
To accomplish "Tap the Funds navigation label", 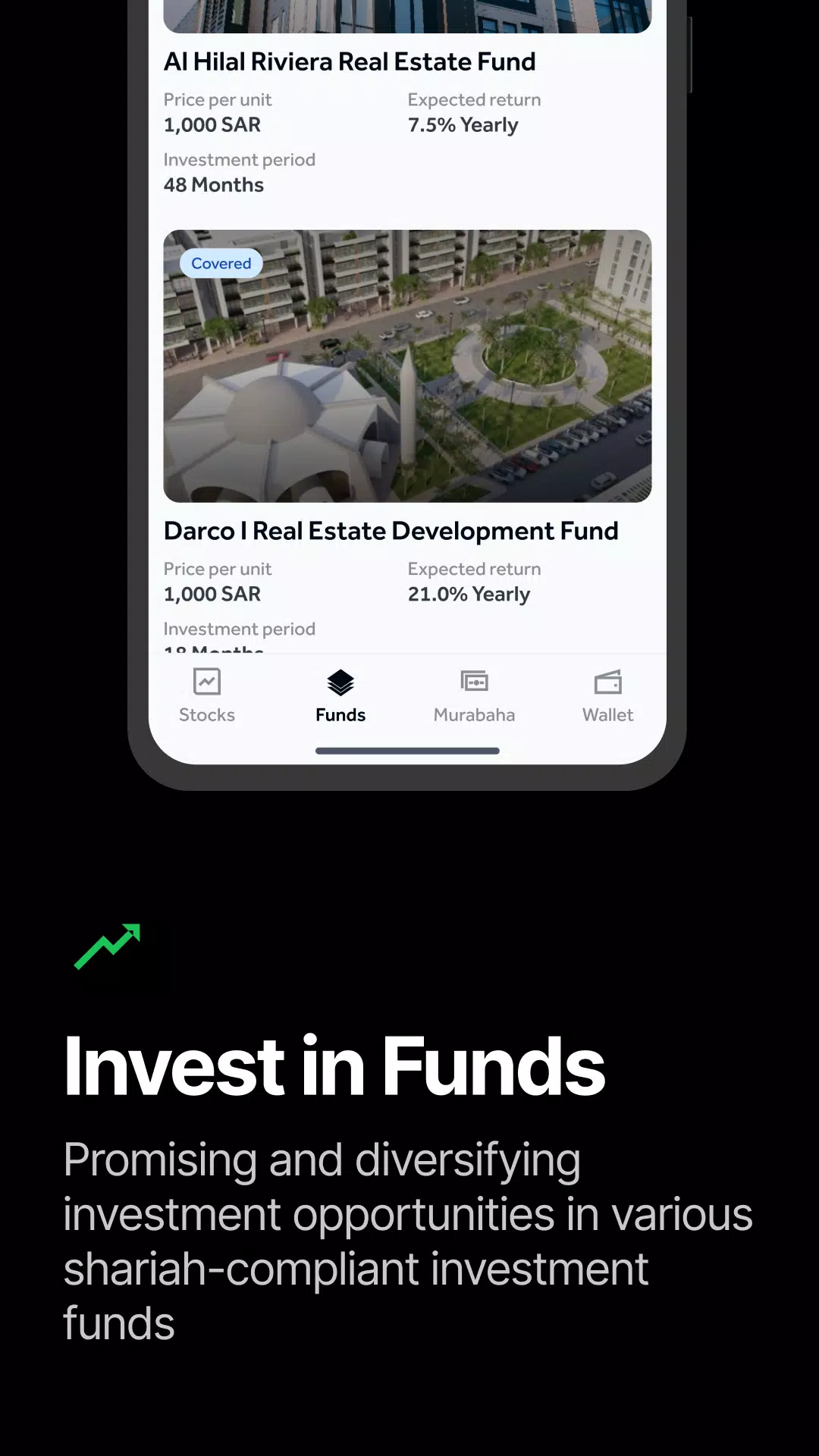I will pos(340,714).
